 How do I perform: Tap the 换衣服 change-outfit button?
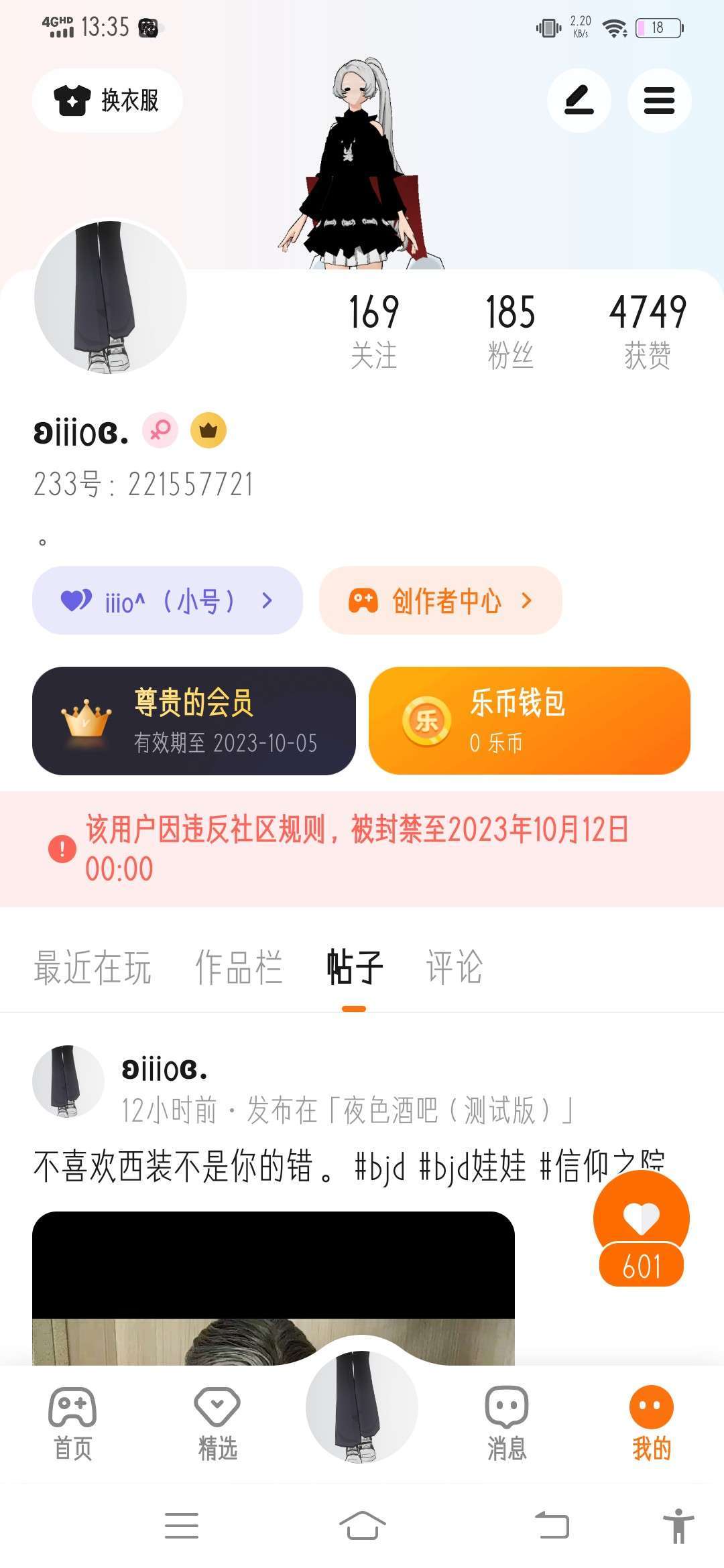click(107, 101)
